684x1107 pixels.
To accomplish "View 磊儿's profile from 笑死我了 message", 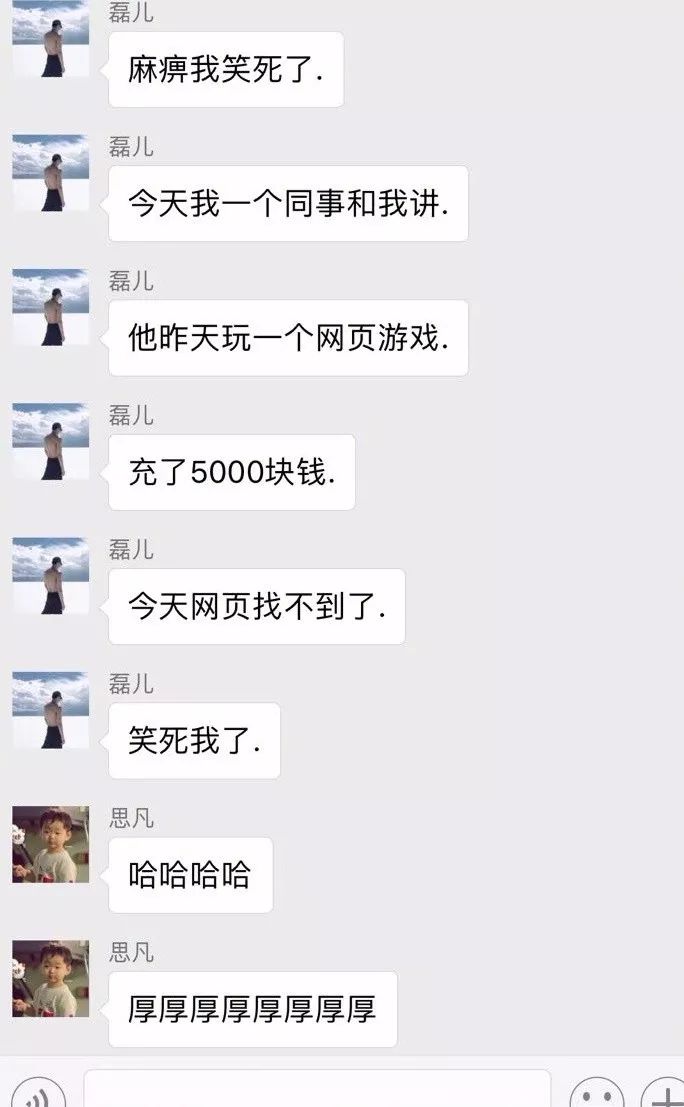I will point(50,710).
